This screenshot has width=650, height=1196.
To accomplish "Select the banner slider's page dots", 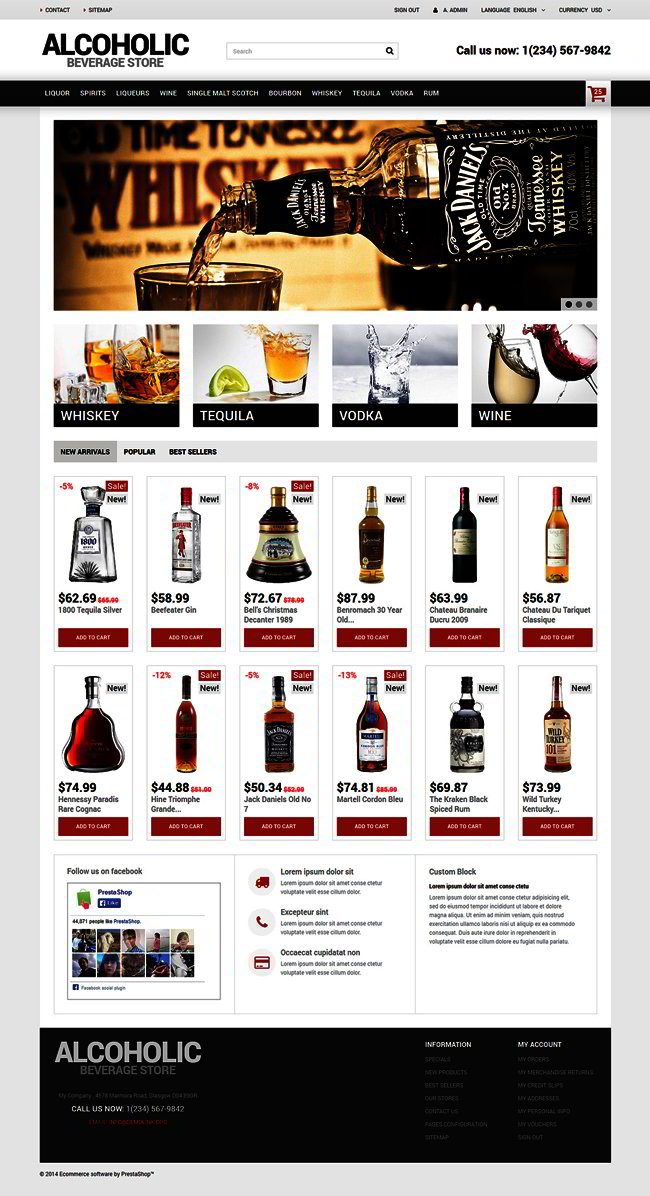I will pyautogui.click(x=579, y=304).
